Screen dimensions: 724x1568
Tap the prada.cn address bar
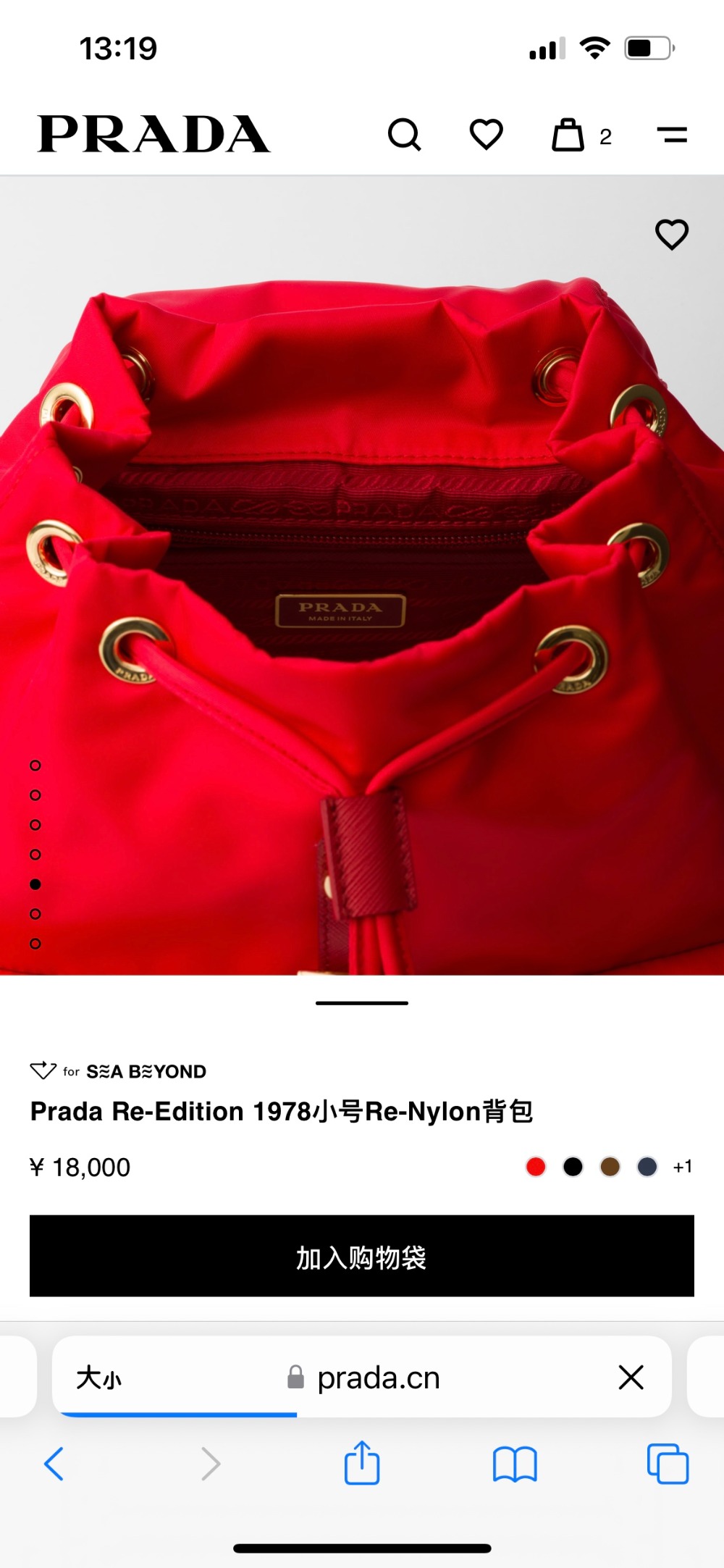click(x=378, y=1378)
